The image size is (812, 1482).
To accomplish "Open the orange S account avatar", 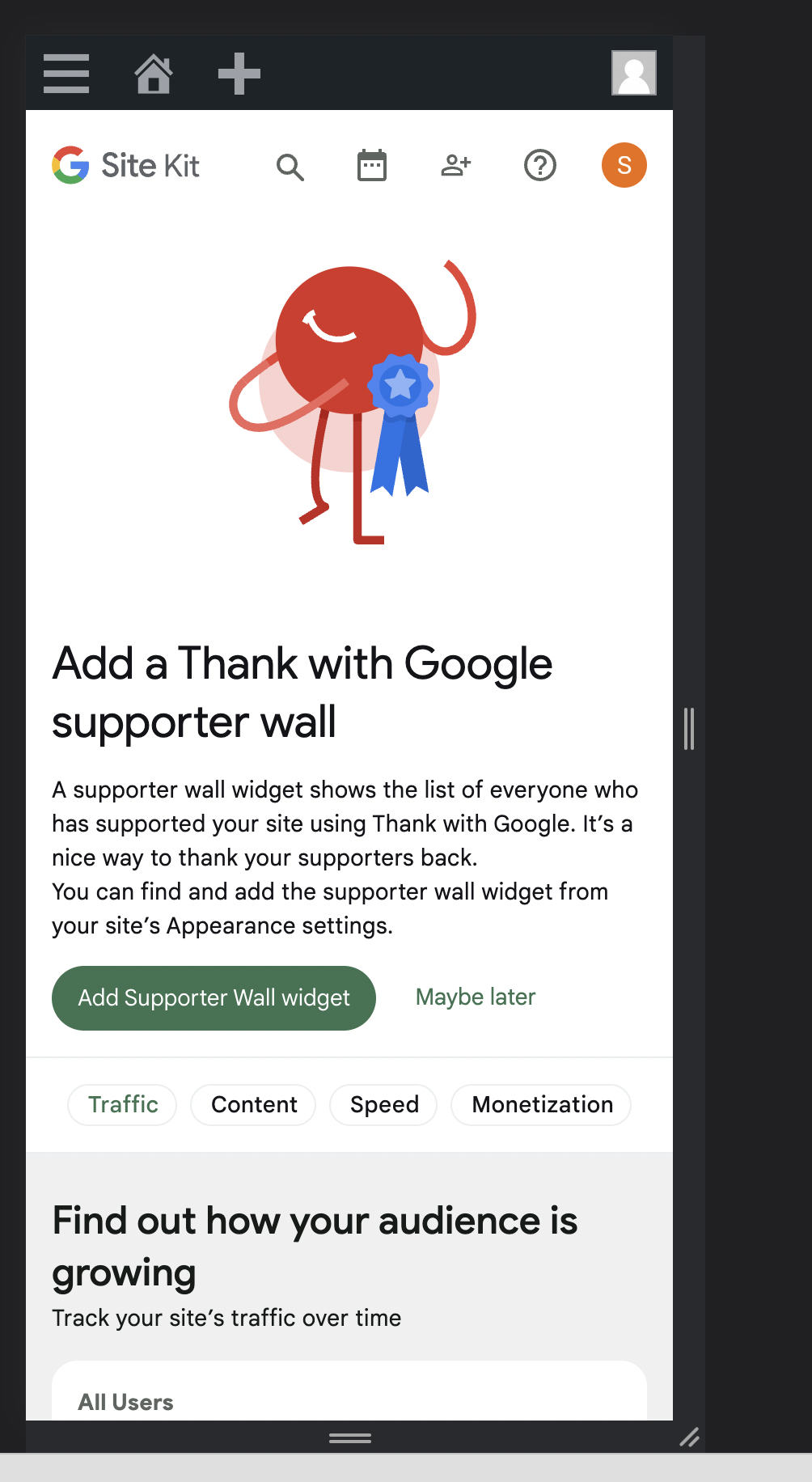I will point(624,166).
